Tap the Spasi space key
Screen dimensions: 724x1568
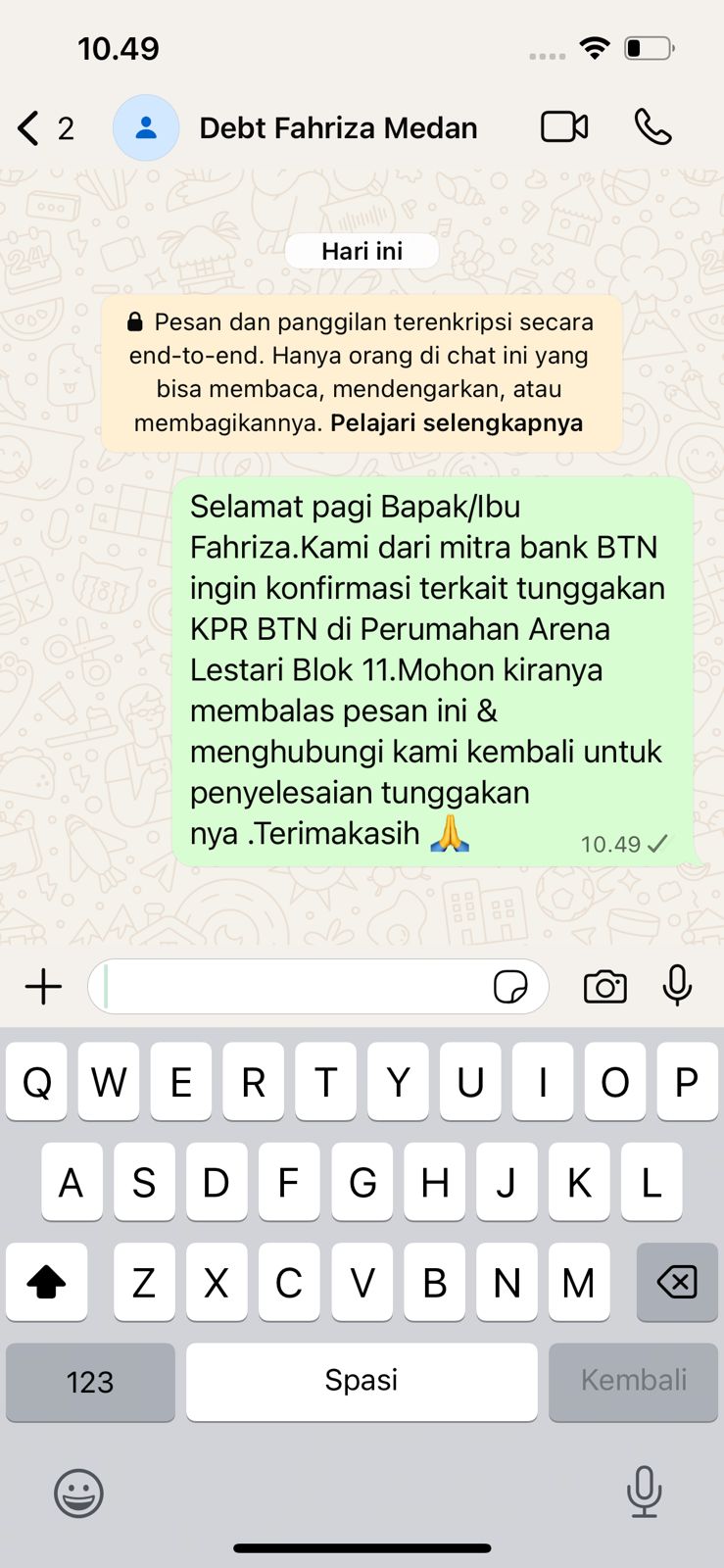pos(362,1382)
